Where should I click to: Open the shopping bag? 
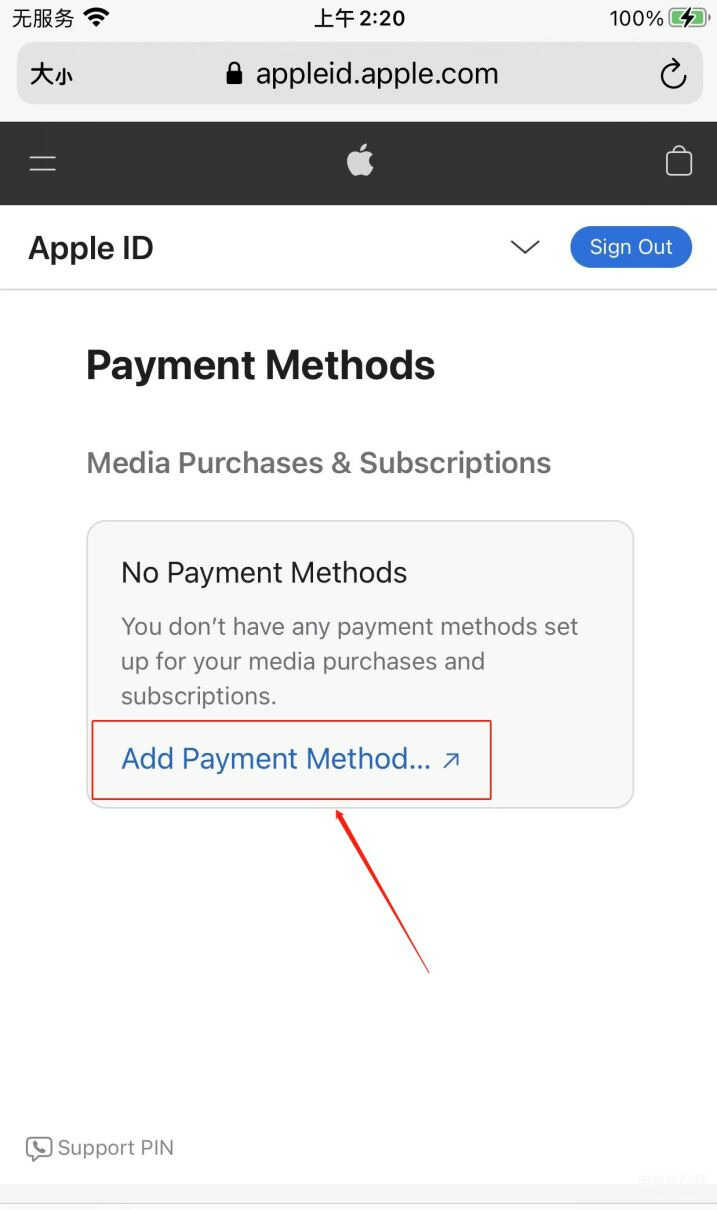pos(678,161)
